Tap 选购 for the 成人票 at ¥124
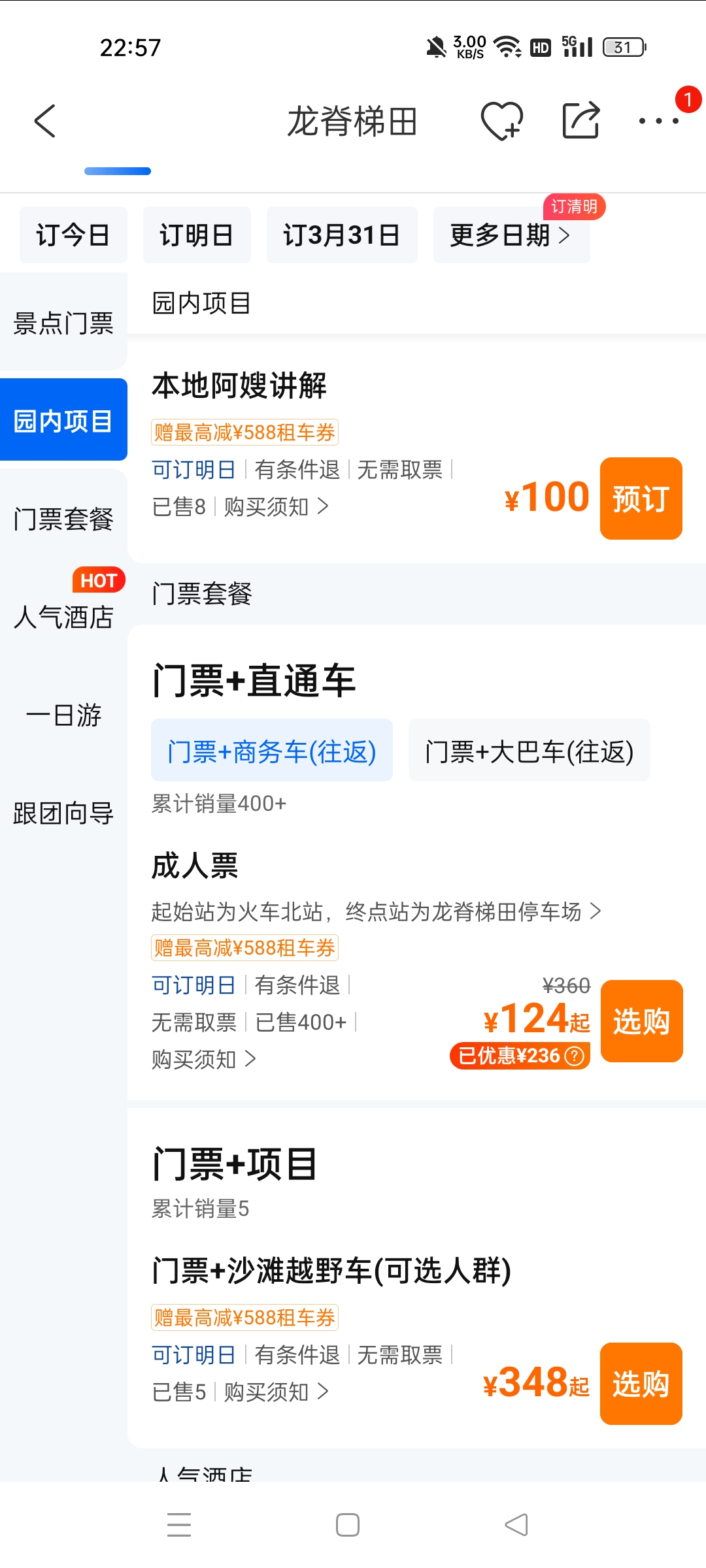 tap(641, 1021)
